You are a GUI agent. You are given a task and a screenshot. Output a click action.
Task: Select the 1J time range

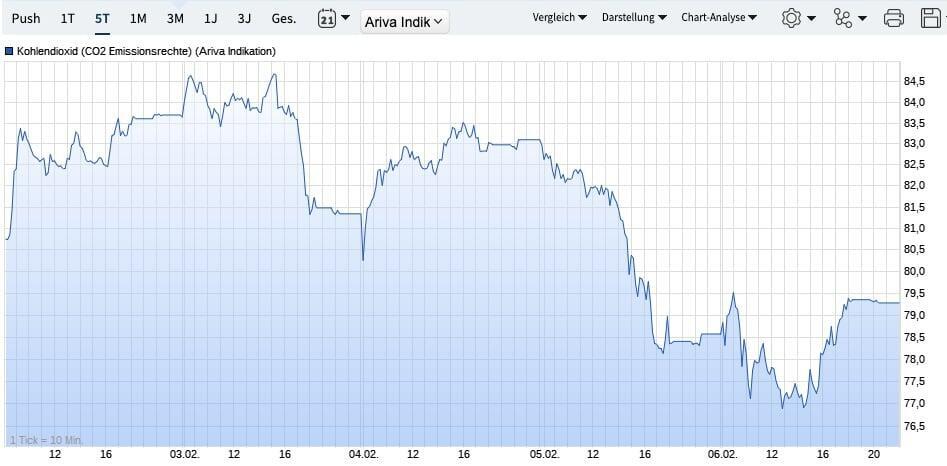click(x=210, y=18)
